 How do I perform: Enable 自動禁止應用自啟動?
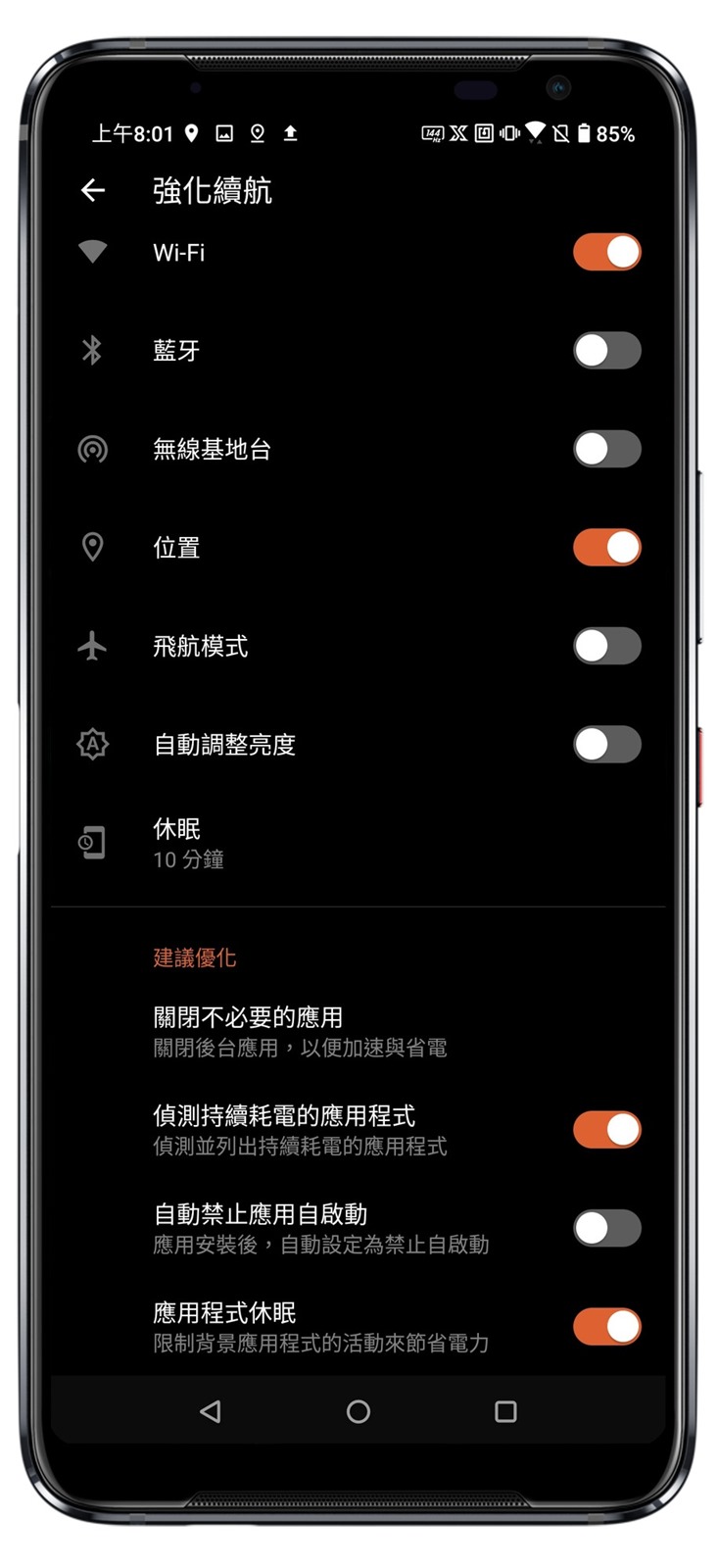pos(606,1228)
